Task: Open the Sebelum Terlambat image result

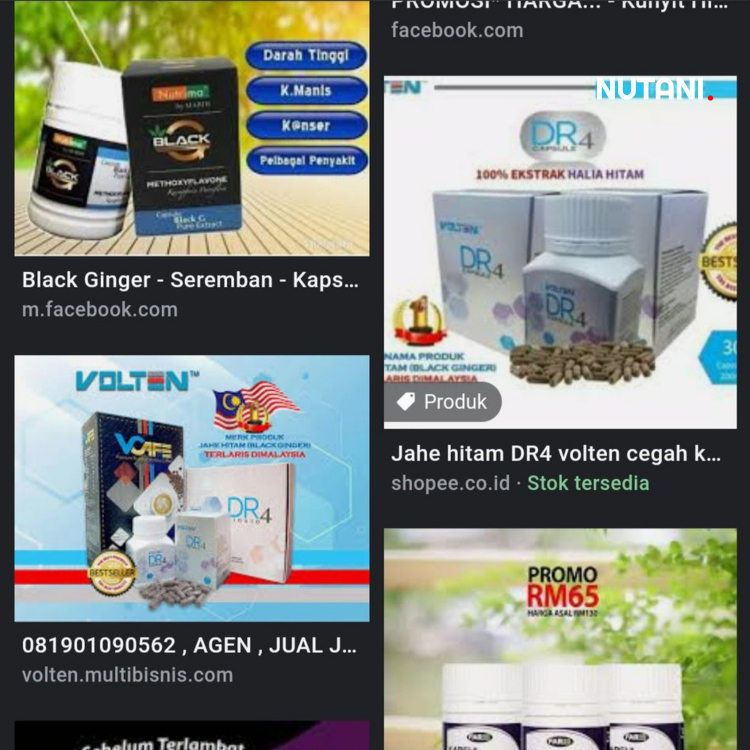Action: coord(190,737)
